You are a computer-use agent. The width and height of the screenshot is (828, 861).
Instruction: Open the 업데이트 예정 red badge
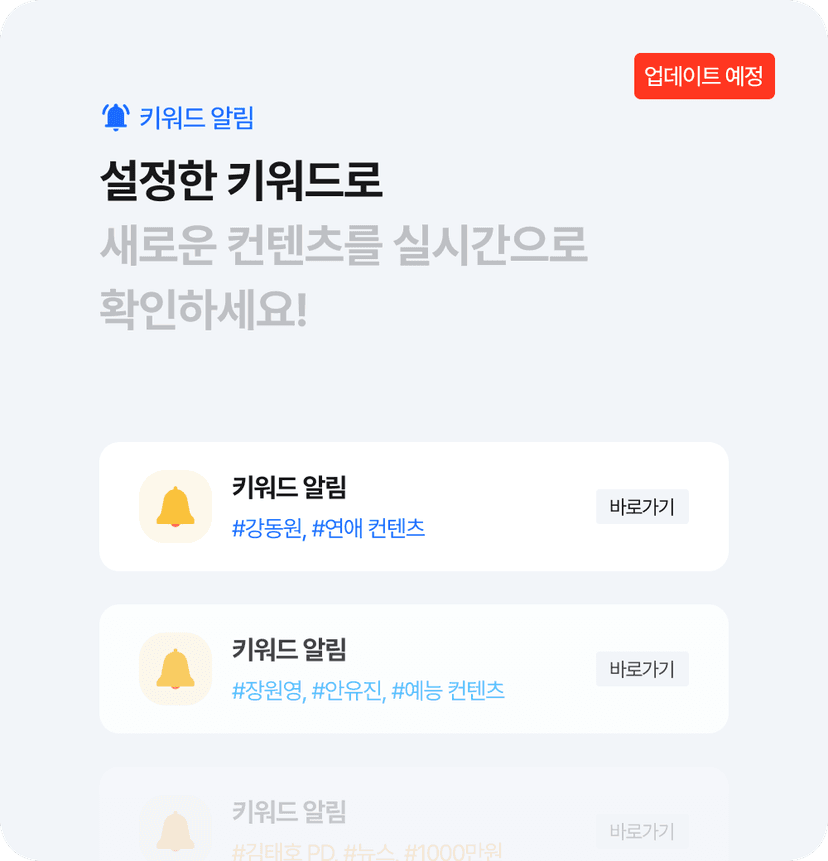pos(704,78)
